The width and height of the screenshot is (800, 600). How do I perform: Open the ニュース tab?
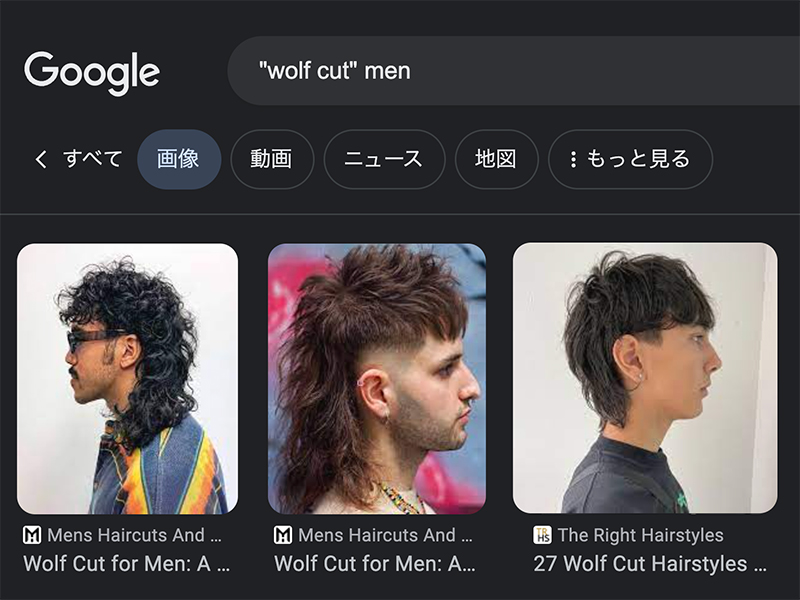(x=384, y=159)
